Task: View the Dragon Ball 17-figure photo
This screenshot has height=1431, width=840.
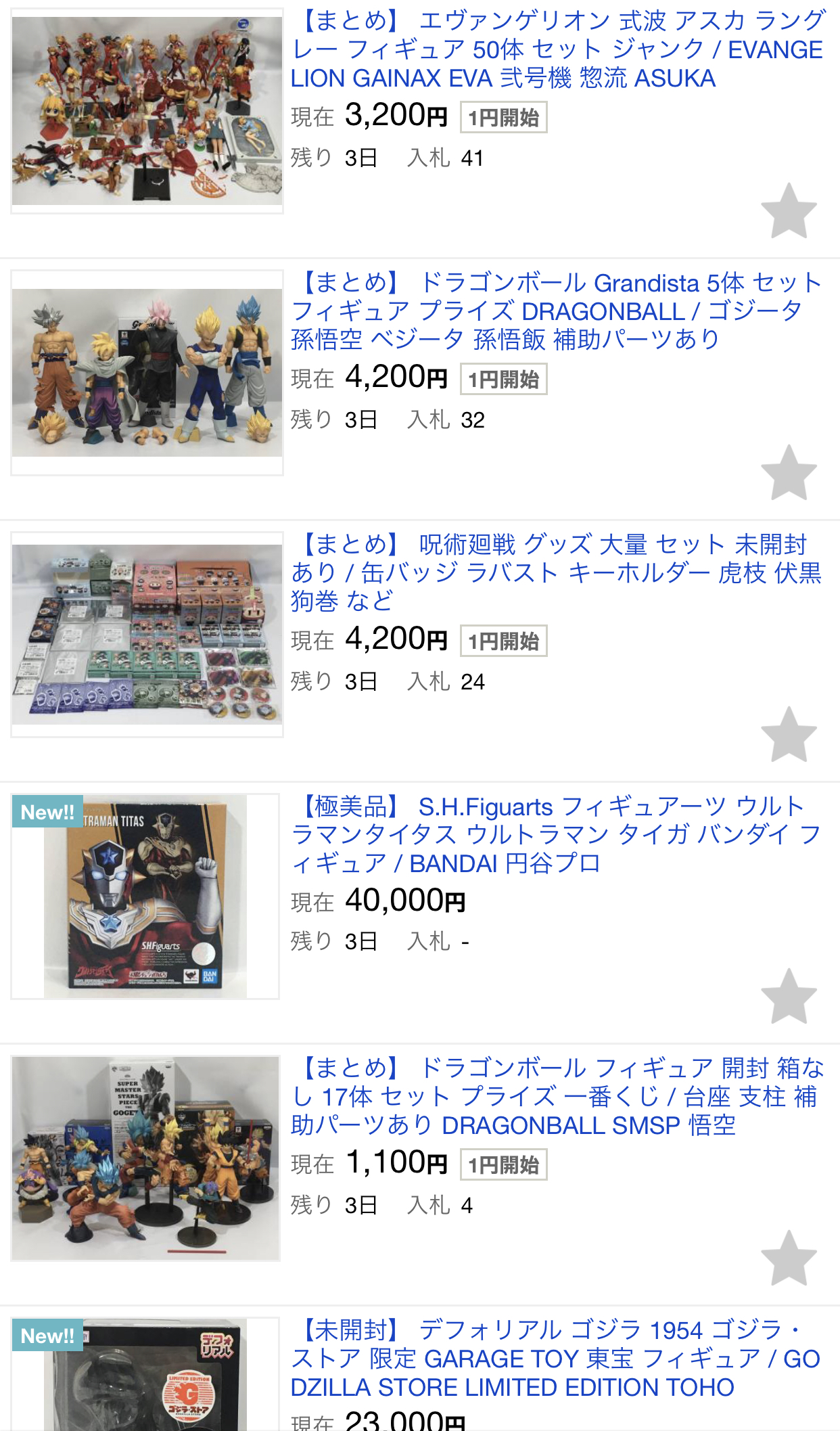Action: point(145,1158)
